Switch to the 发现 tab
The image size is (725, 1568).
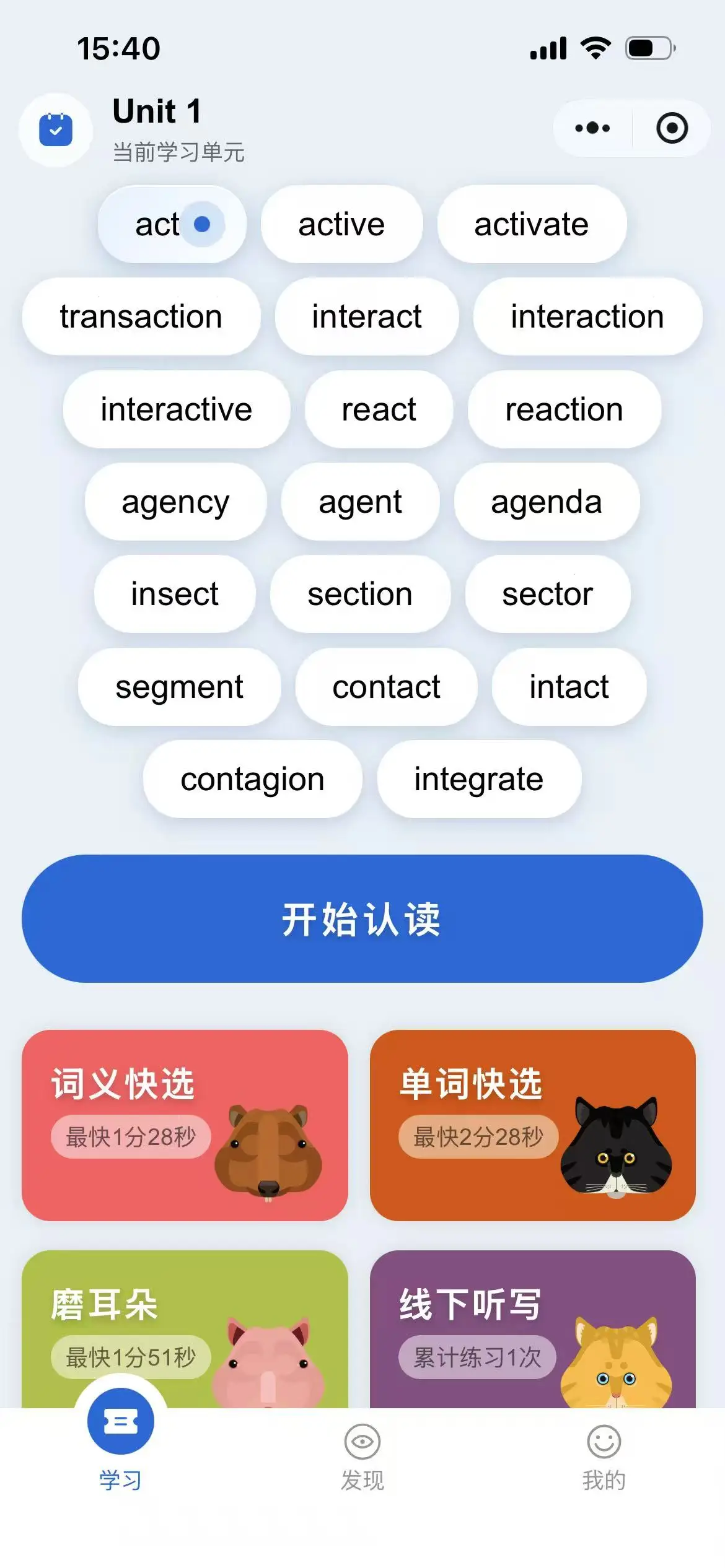(362, 1457)
